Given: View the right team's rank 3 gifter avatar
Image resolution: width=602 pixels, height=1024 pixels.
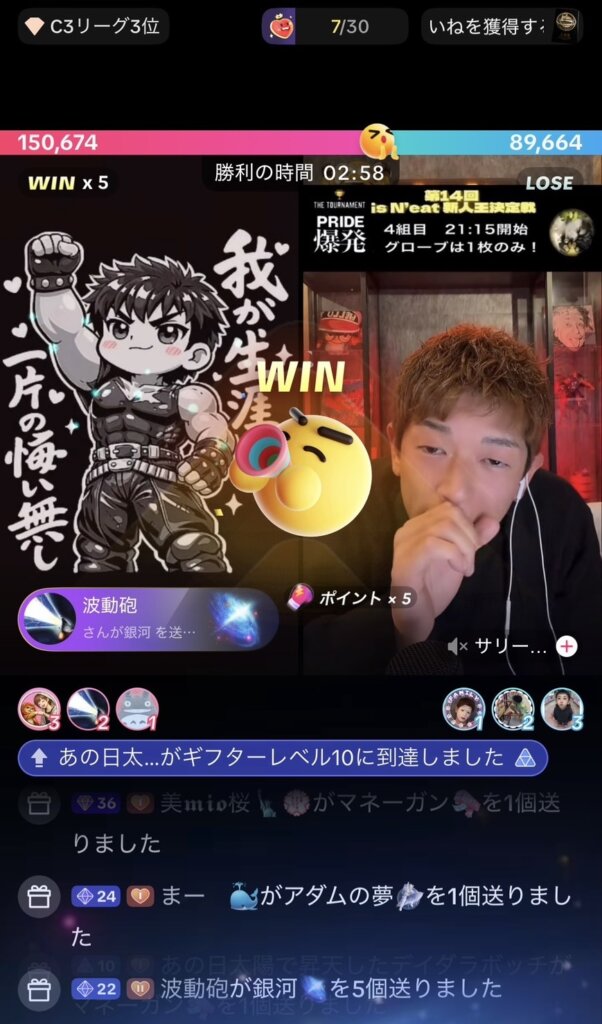Looking at the screenshot, I should click(562, 709).
